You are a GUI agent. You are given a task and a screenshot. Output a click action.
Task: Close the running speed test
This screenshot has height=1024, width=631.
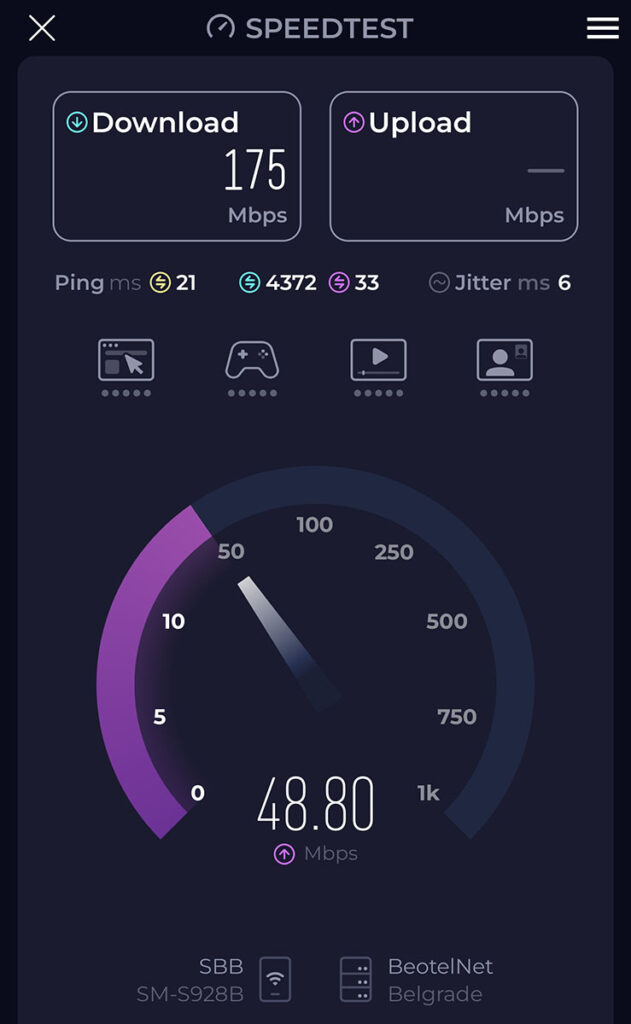pos(42,28)
